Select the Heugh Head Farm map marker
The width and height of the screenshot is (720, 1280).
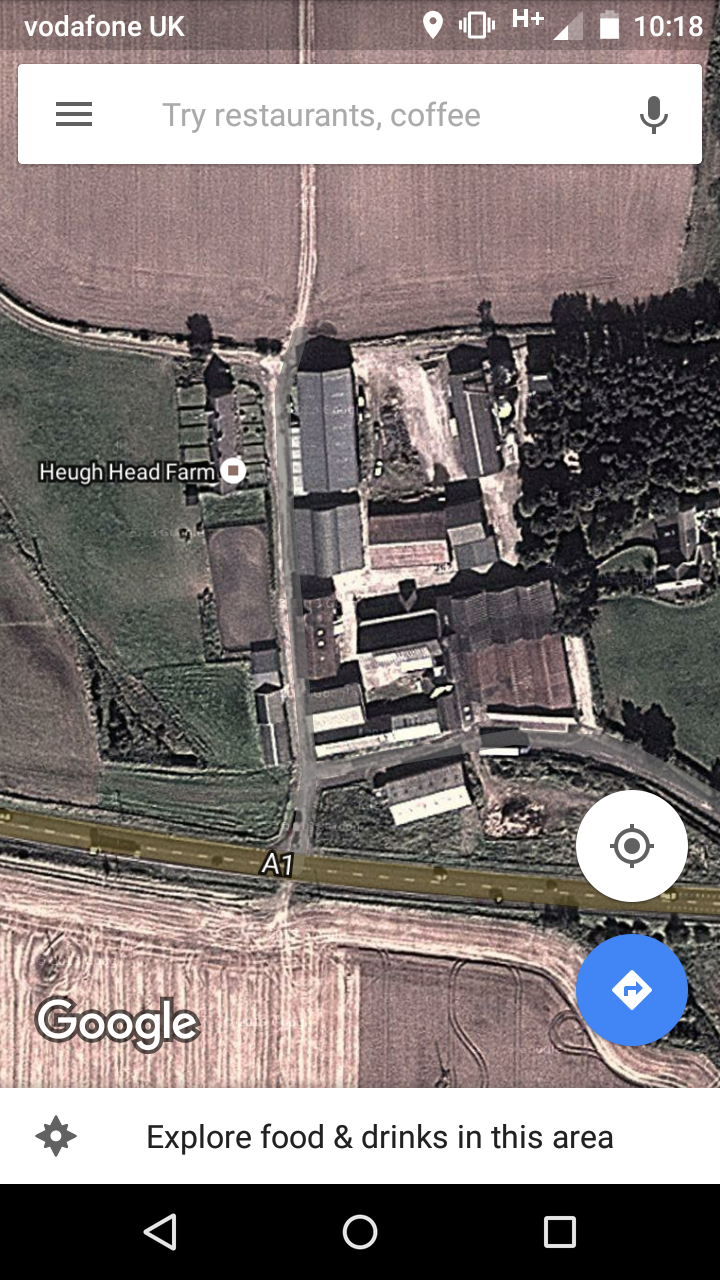click(x=233, y=470)
